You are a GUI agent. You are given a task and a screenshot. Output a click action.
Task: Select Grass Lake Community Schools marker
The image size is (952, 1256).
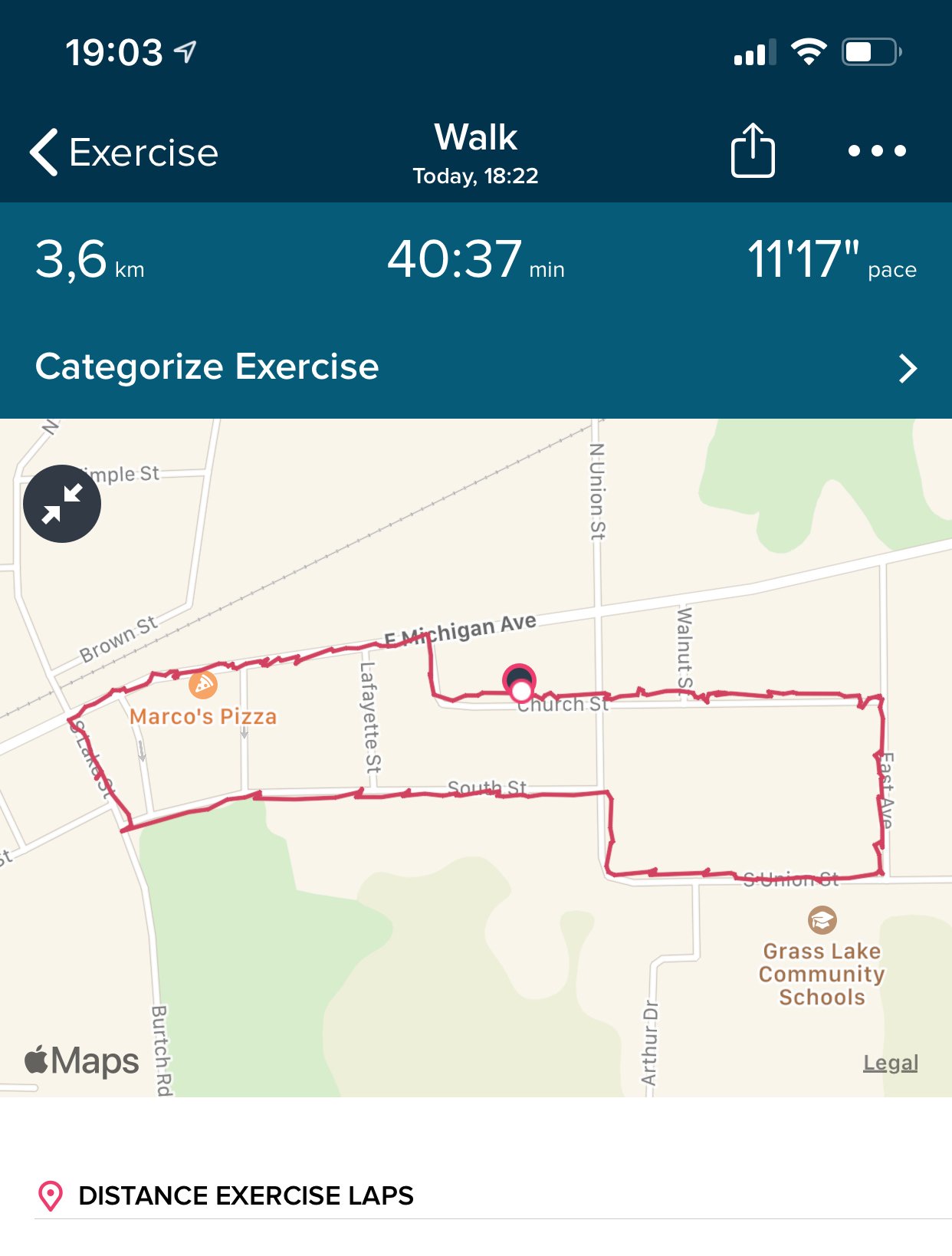[x=822, y=920]
